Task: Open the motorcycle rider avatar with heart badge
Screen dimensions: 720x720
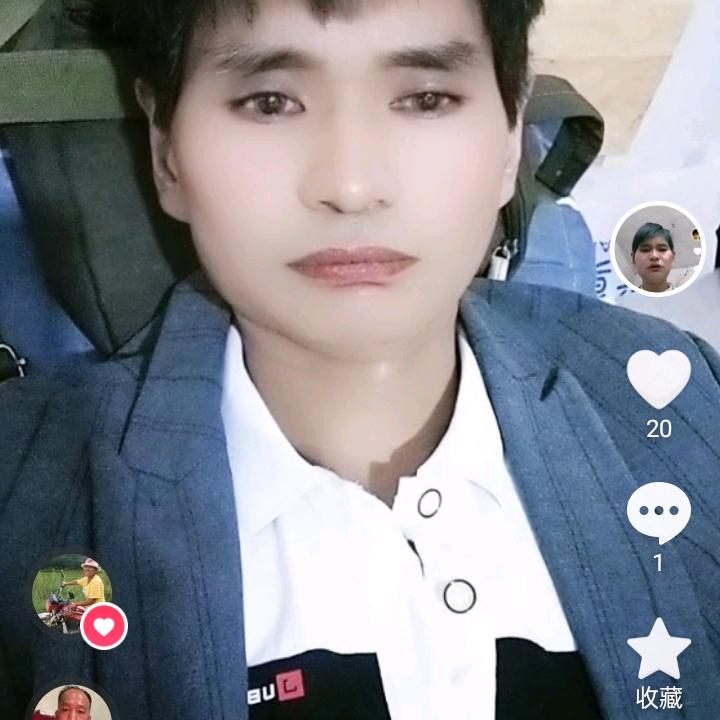Action: tap(71, 594)
